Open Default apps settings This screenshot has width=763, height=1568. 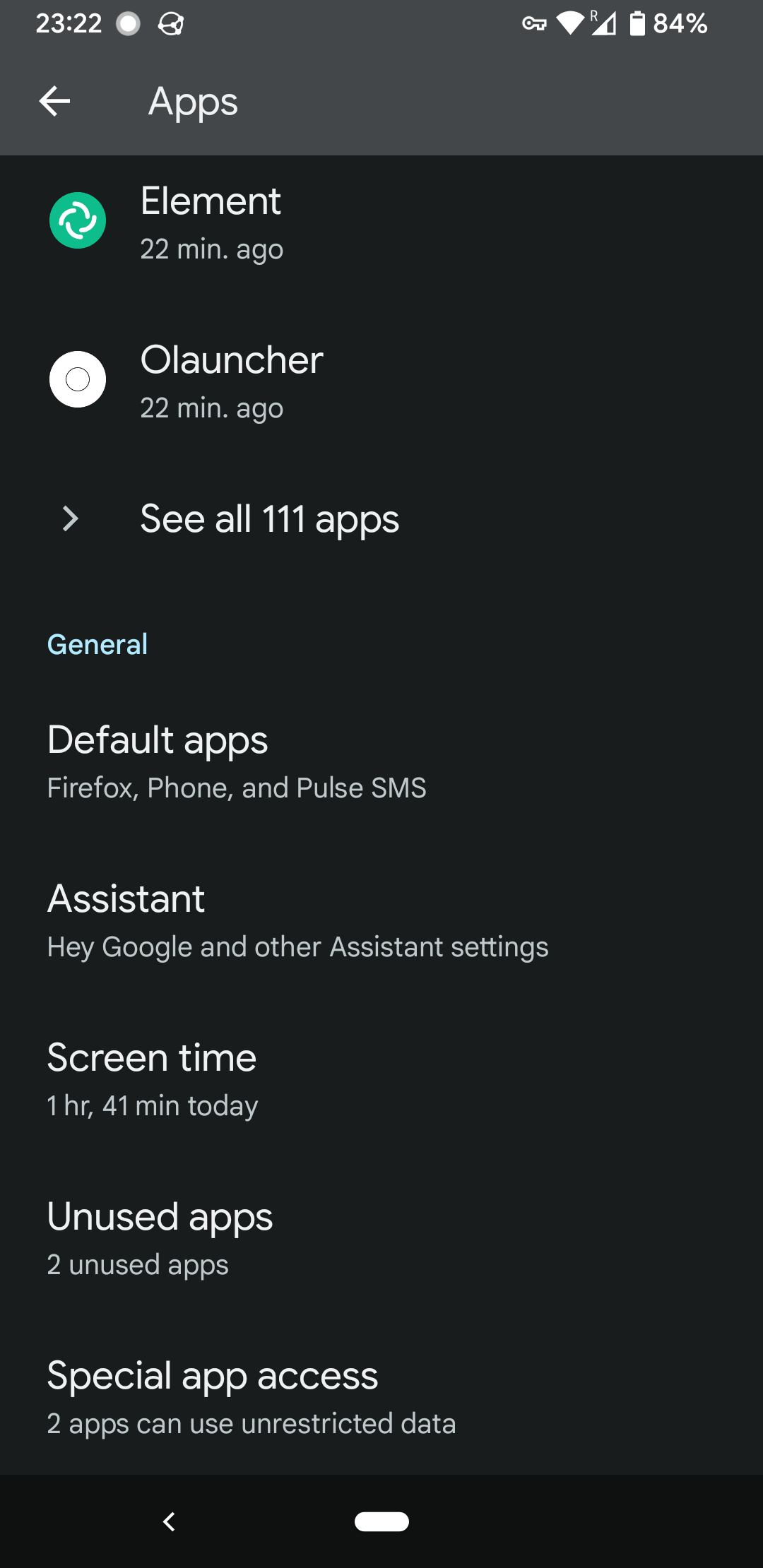coord(381,761)
